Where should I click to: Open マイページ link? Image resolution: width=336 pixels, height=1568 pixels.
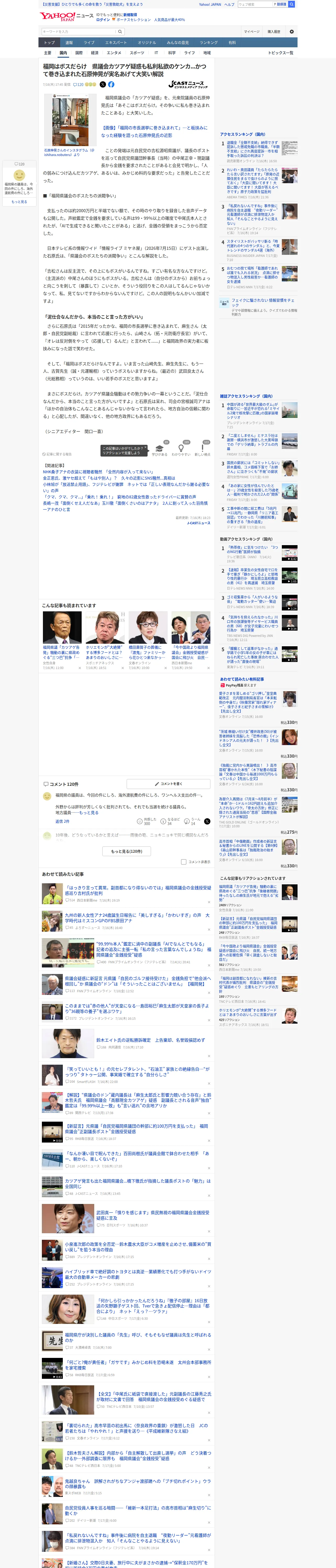click(251, 32)
